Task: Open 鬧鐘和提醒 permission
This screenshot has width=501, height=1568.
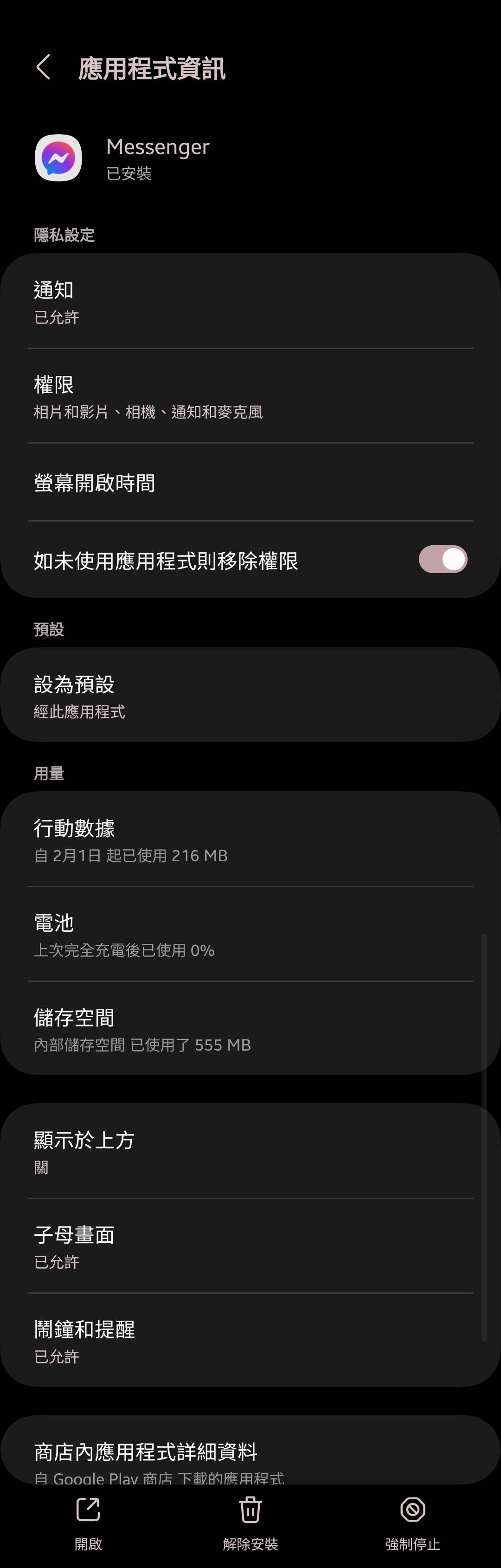Action: (x=250, y=1341)
